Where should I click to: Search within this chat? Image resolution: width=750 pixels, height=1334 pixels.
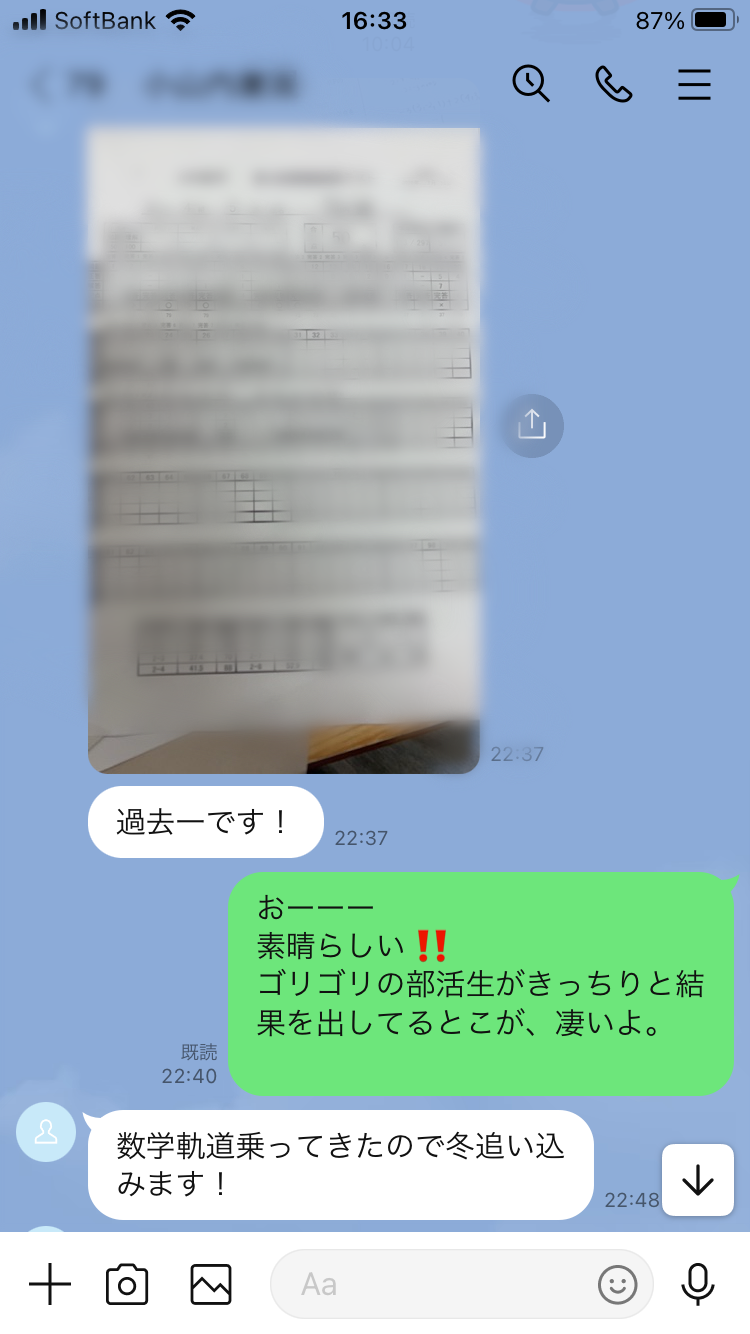coord(531,84)
